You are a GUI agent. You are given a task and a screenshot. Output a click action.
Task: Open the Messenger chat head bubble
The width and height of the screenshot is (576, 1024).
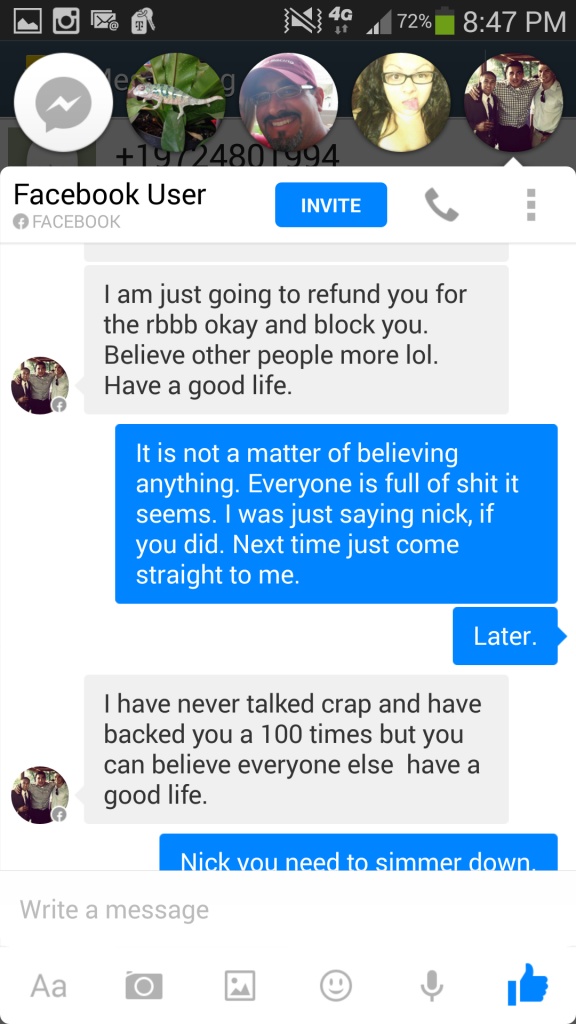(63, 103)
